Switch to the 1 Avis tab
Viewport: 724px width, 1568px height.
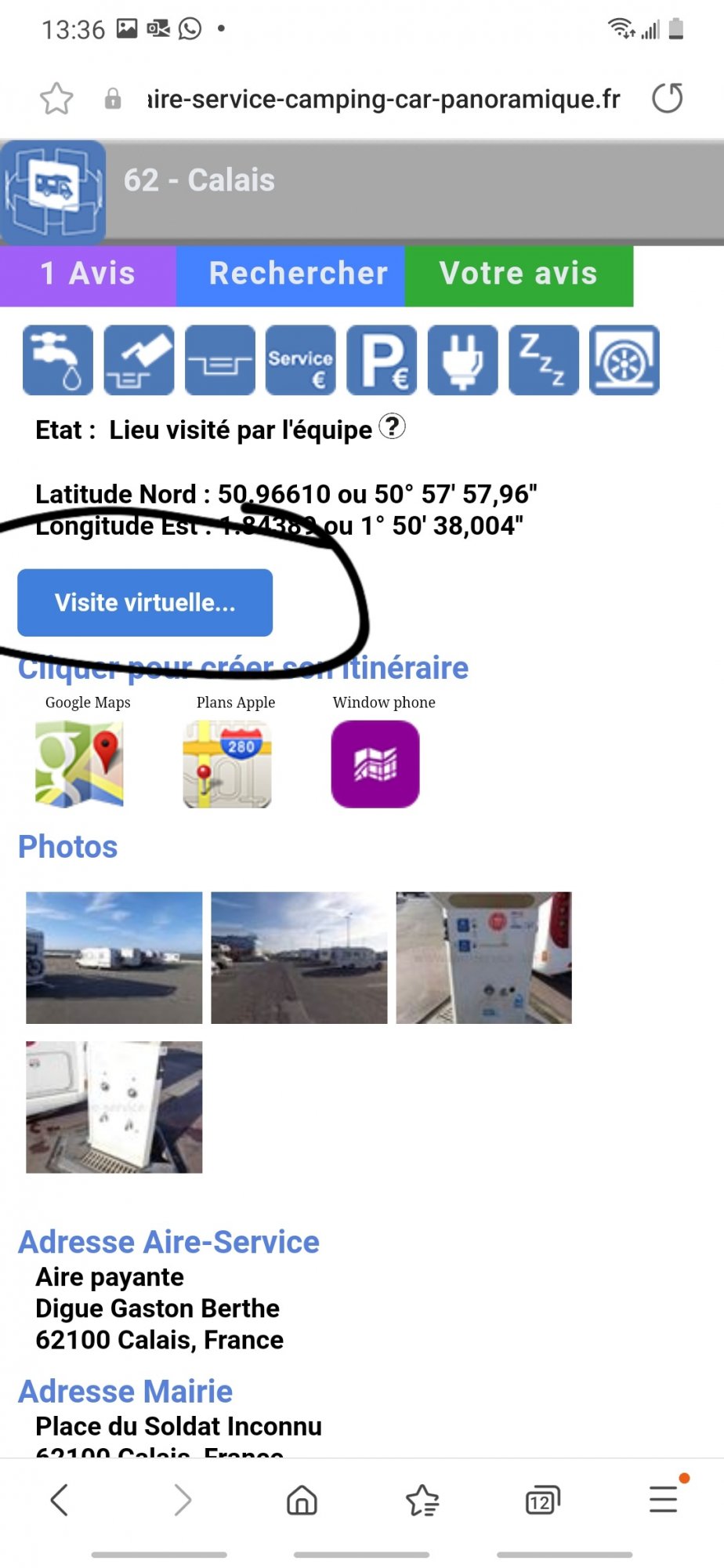point(88,274)
